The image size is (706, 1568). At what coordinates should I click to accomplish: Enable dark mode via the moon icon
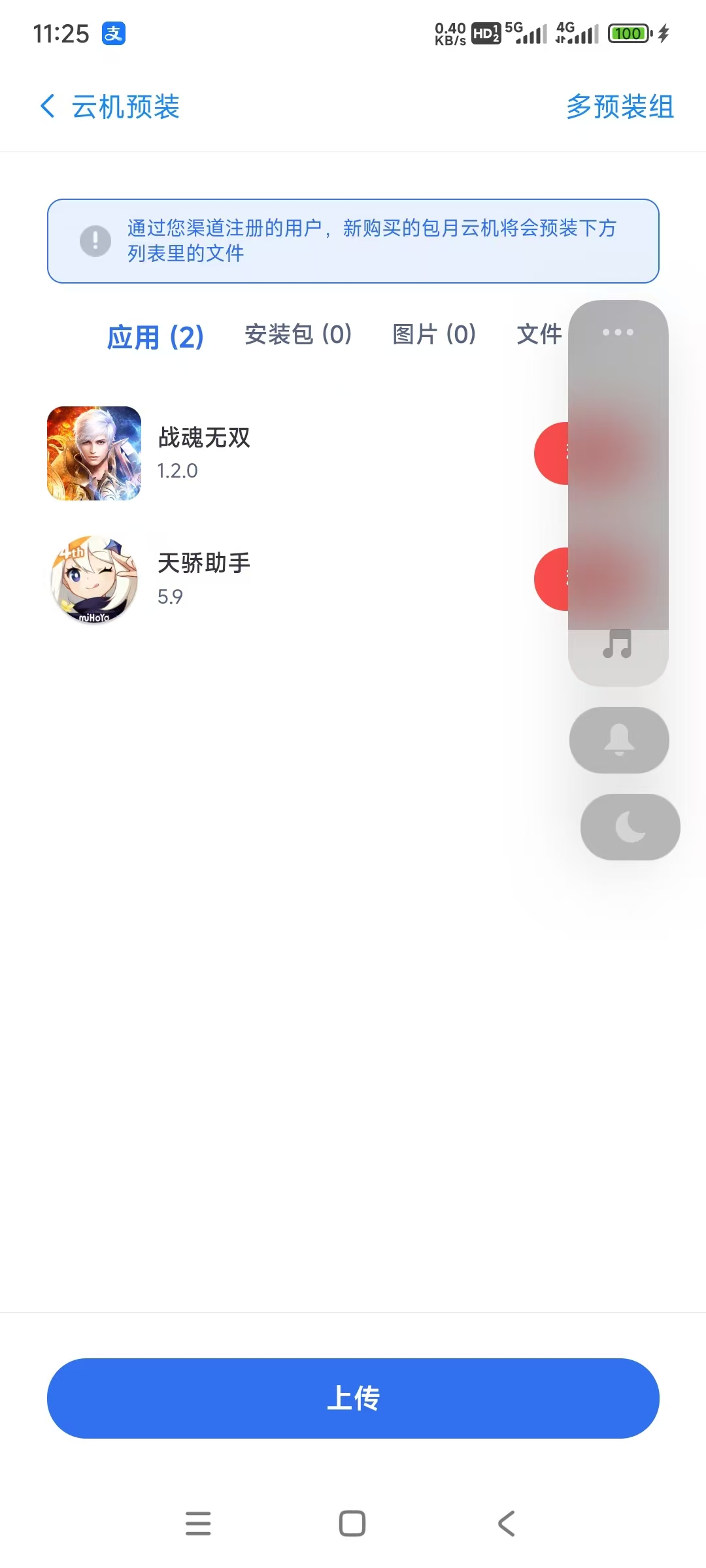click(x=630, y=826)
